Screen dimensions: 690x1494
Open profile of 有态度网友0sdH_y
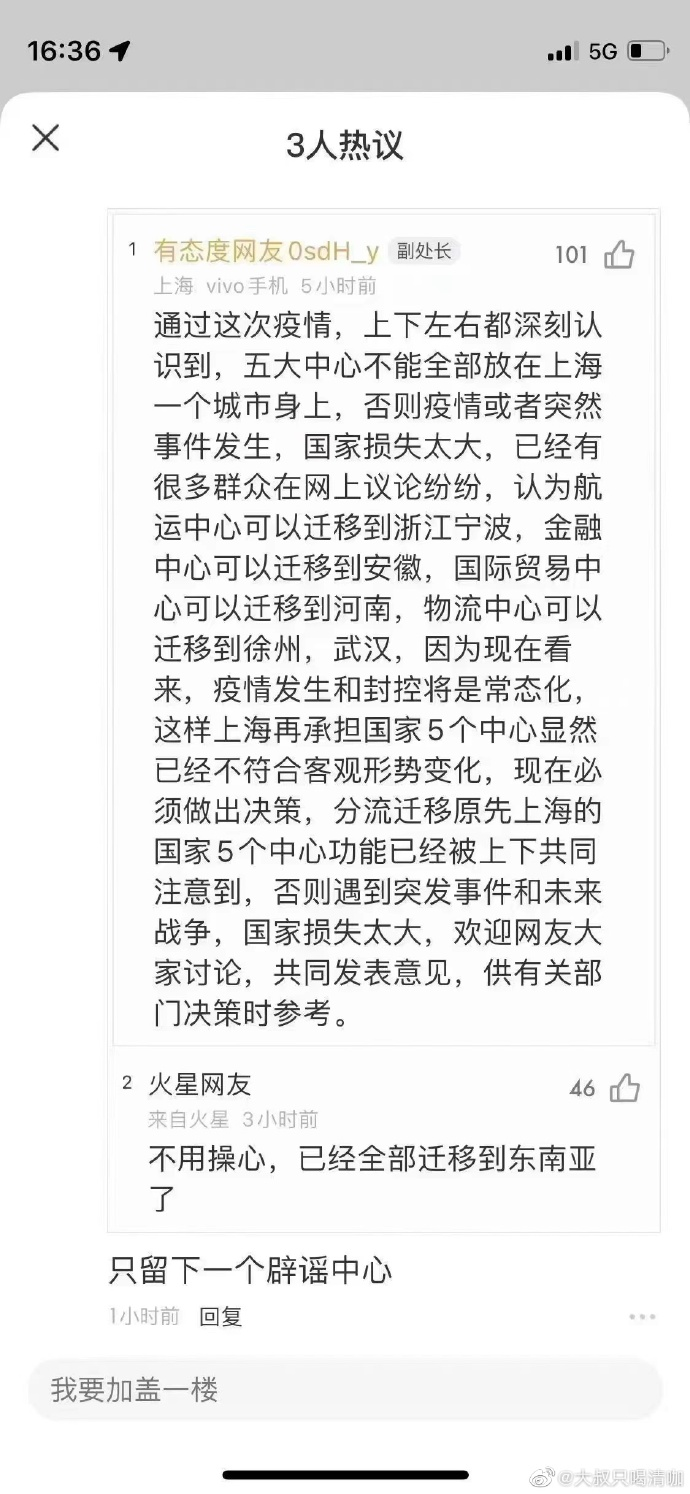point(266,251)
